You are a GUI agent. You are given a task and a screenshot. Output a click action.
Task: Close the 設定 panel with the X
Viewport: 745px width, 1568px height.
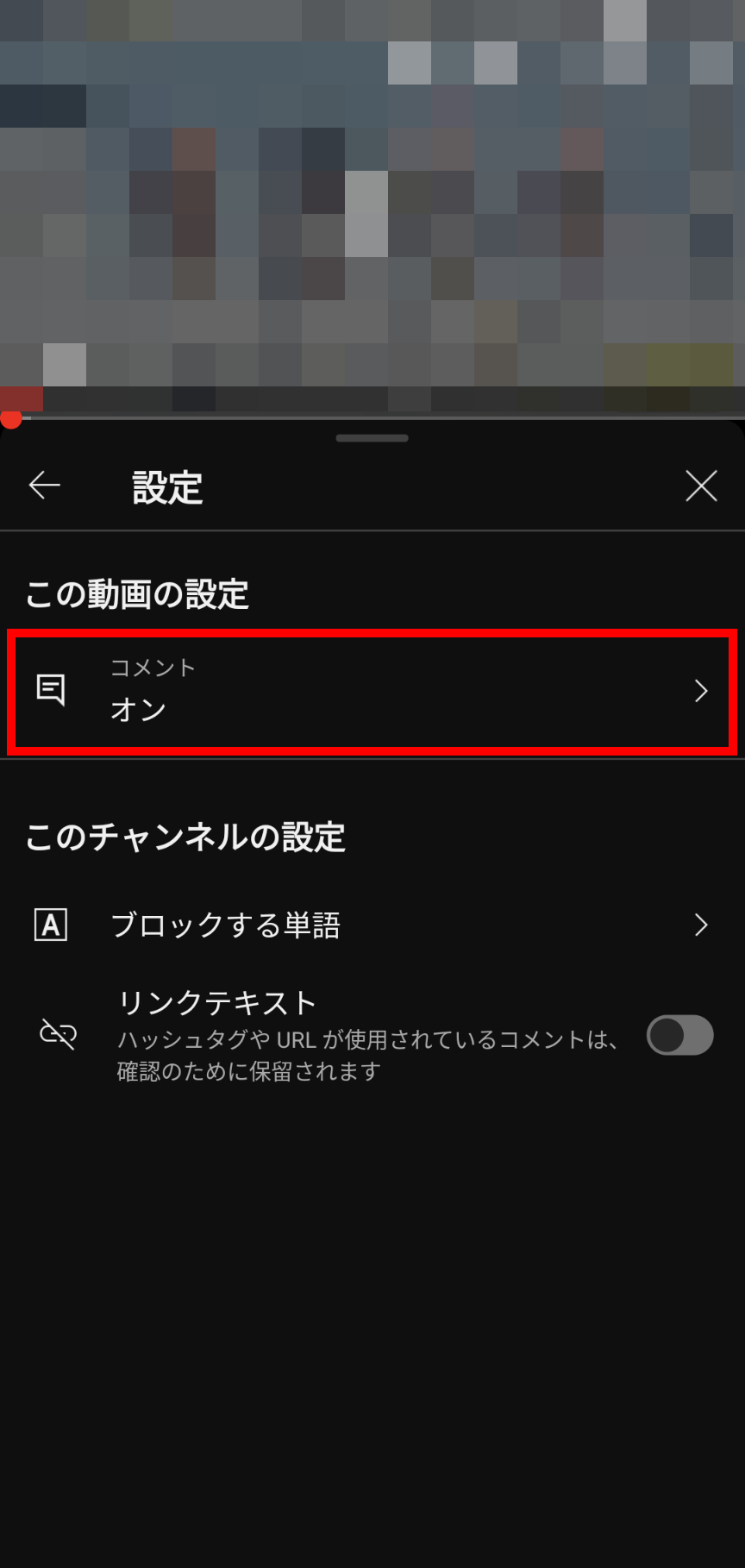pos(701,486)
